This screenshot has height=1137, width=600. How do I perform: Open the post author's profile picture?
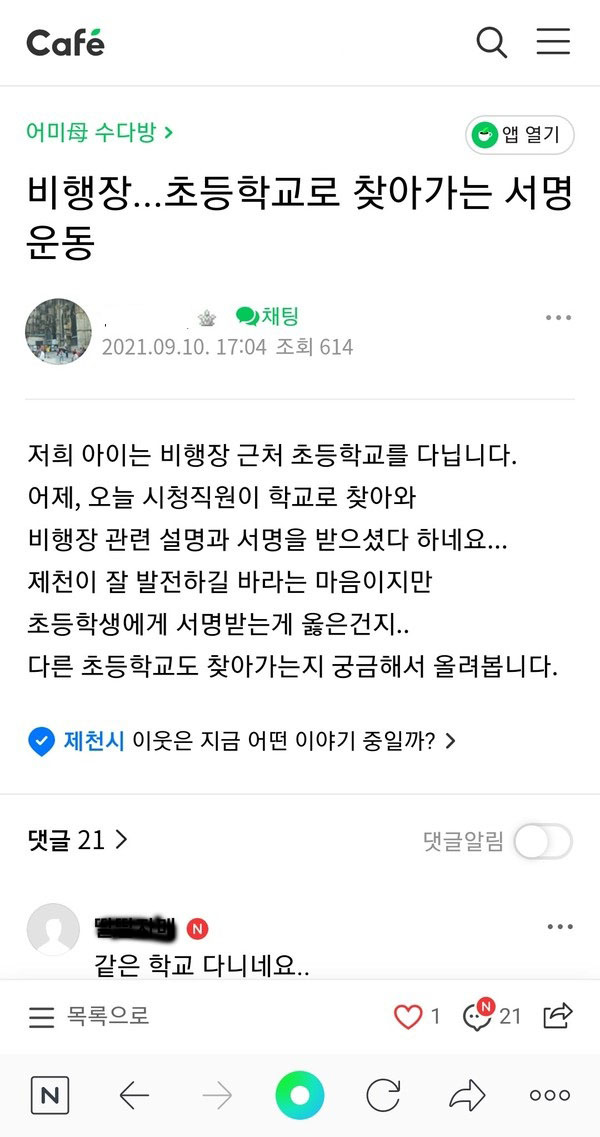click(x=59, y=331)
